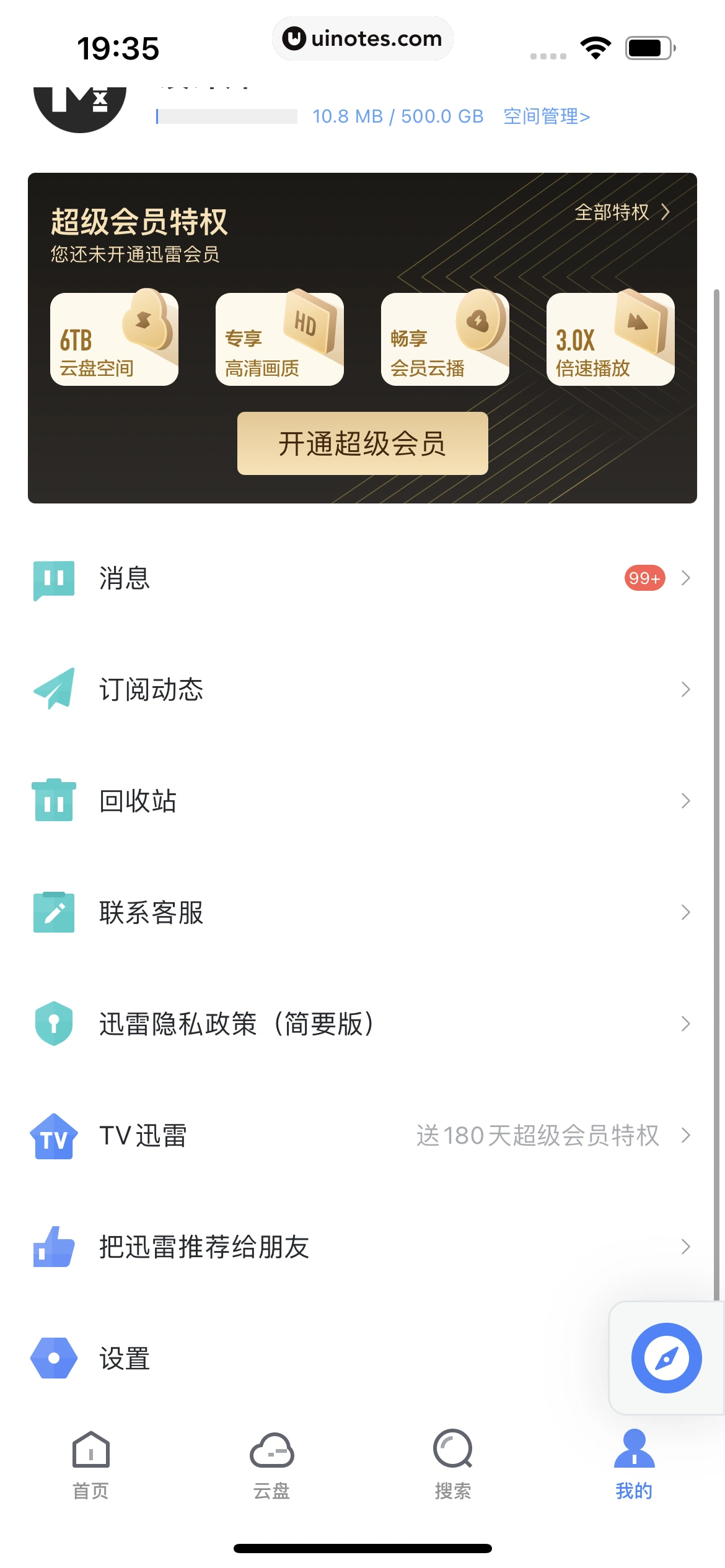
Task: Switch to the 云盘 tab
Action: tap(271, 1464)
